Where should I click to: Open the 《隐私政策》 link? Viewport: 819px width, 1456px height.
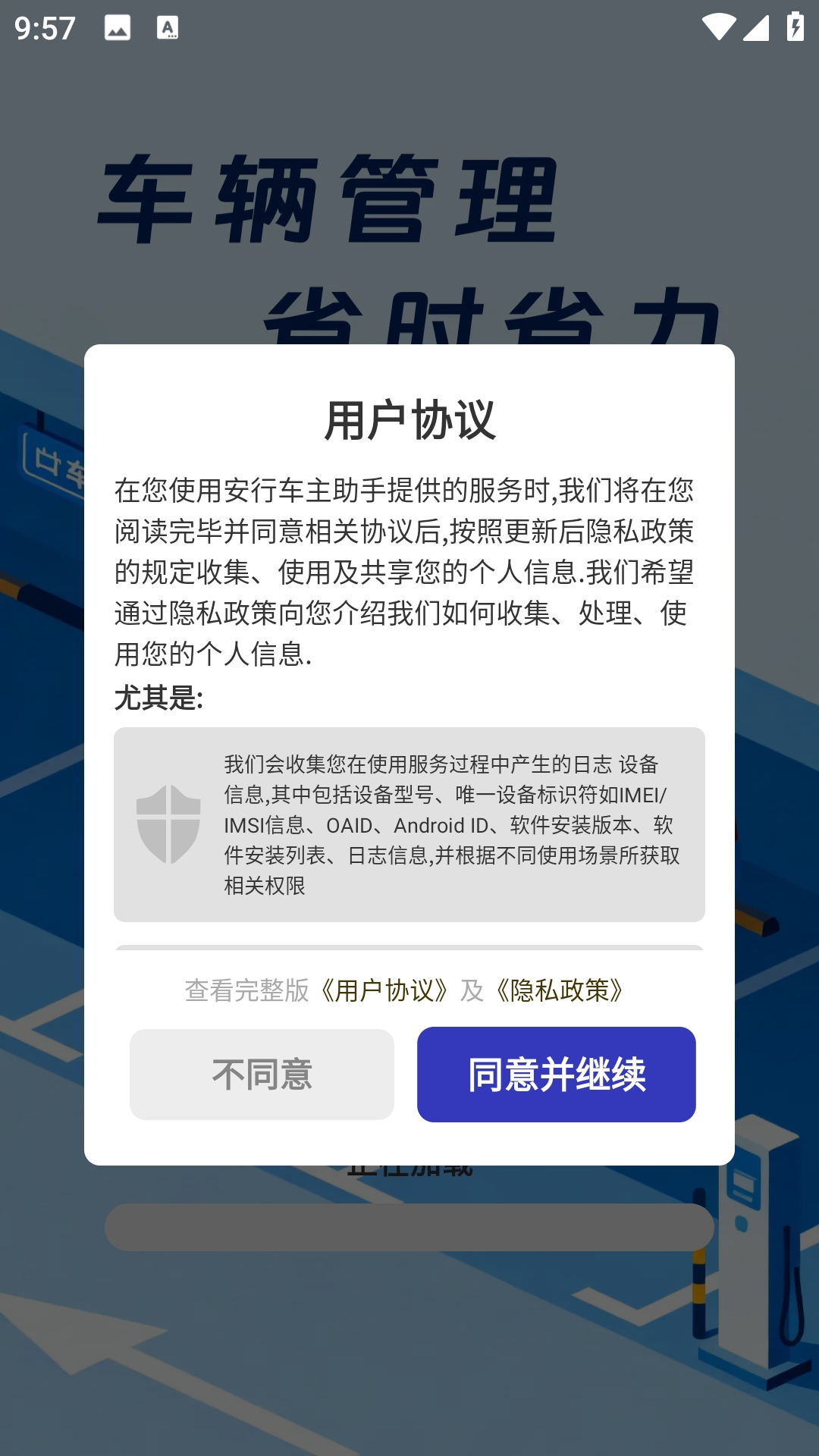click(560, 990)
